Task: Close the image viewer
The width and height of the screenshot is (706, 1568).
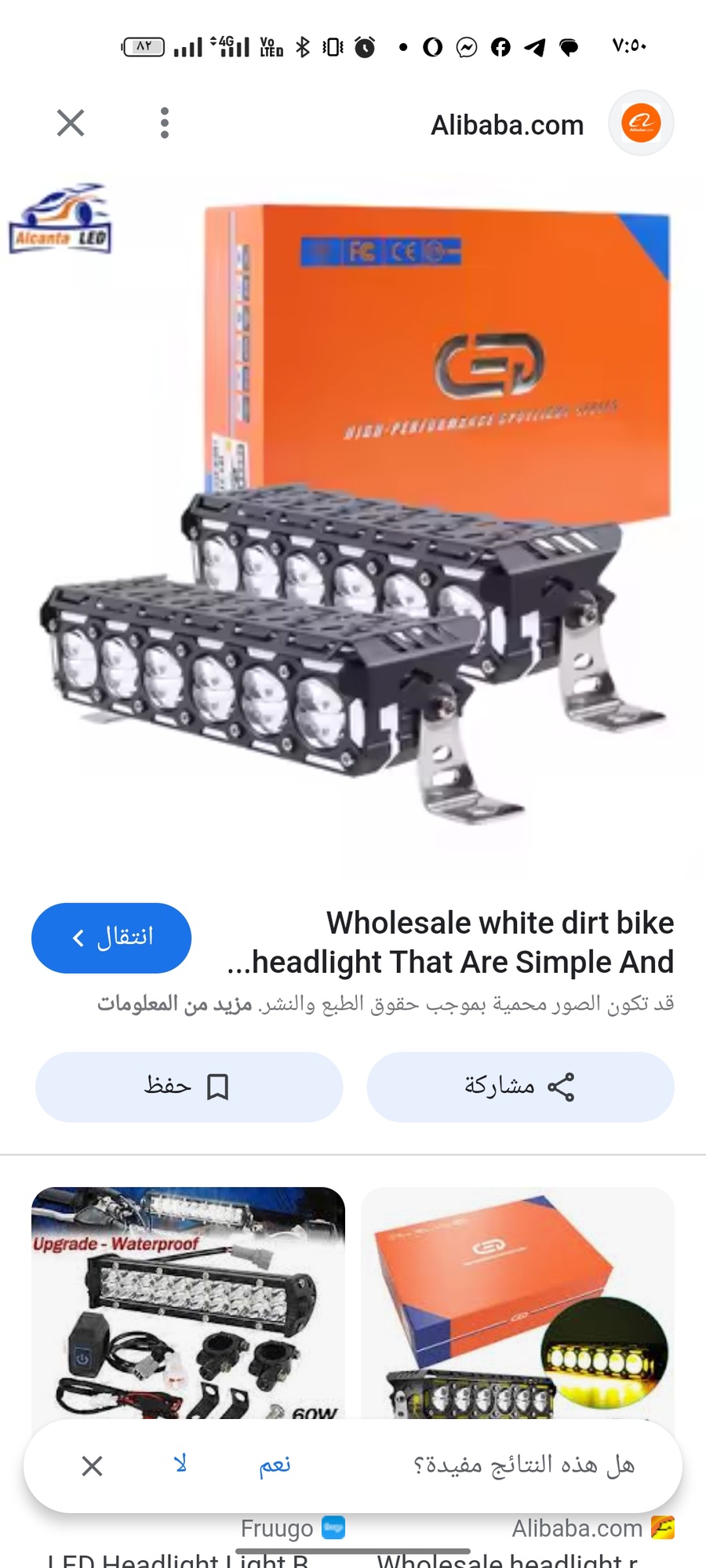Action: point(71,123)
